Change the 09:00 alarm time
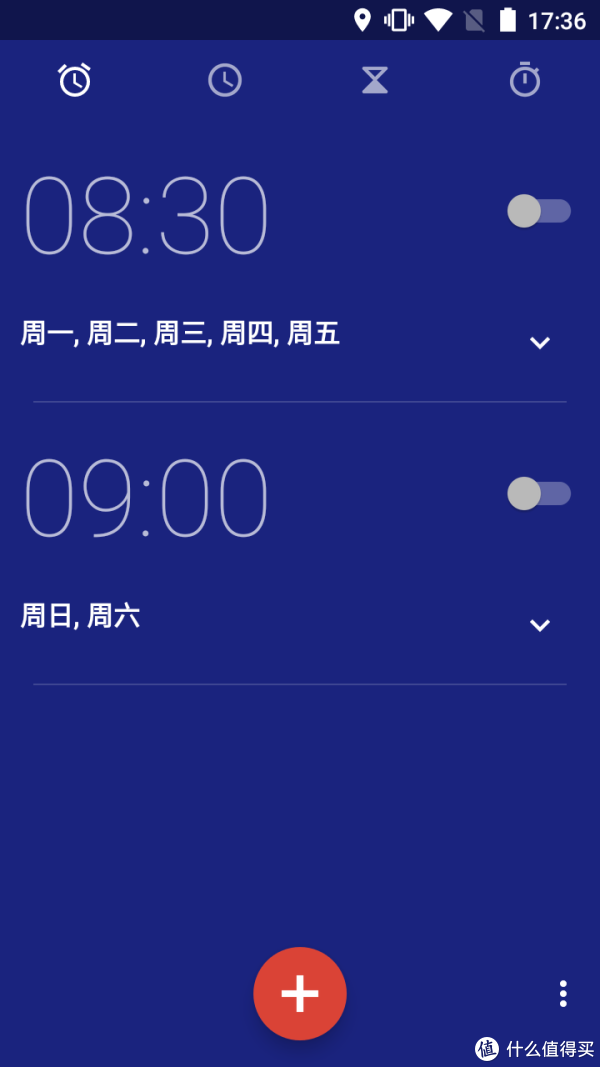Image resolution: width=600 pixels, height=1067 pixels. (146, 497)
